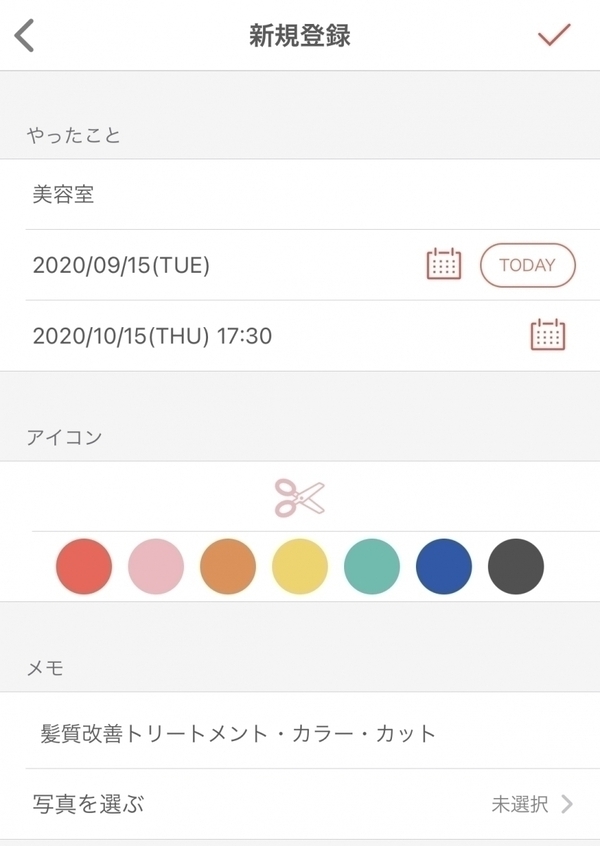Set date with the TODAY button

coord(527,265)
